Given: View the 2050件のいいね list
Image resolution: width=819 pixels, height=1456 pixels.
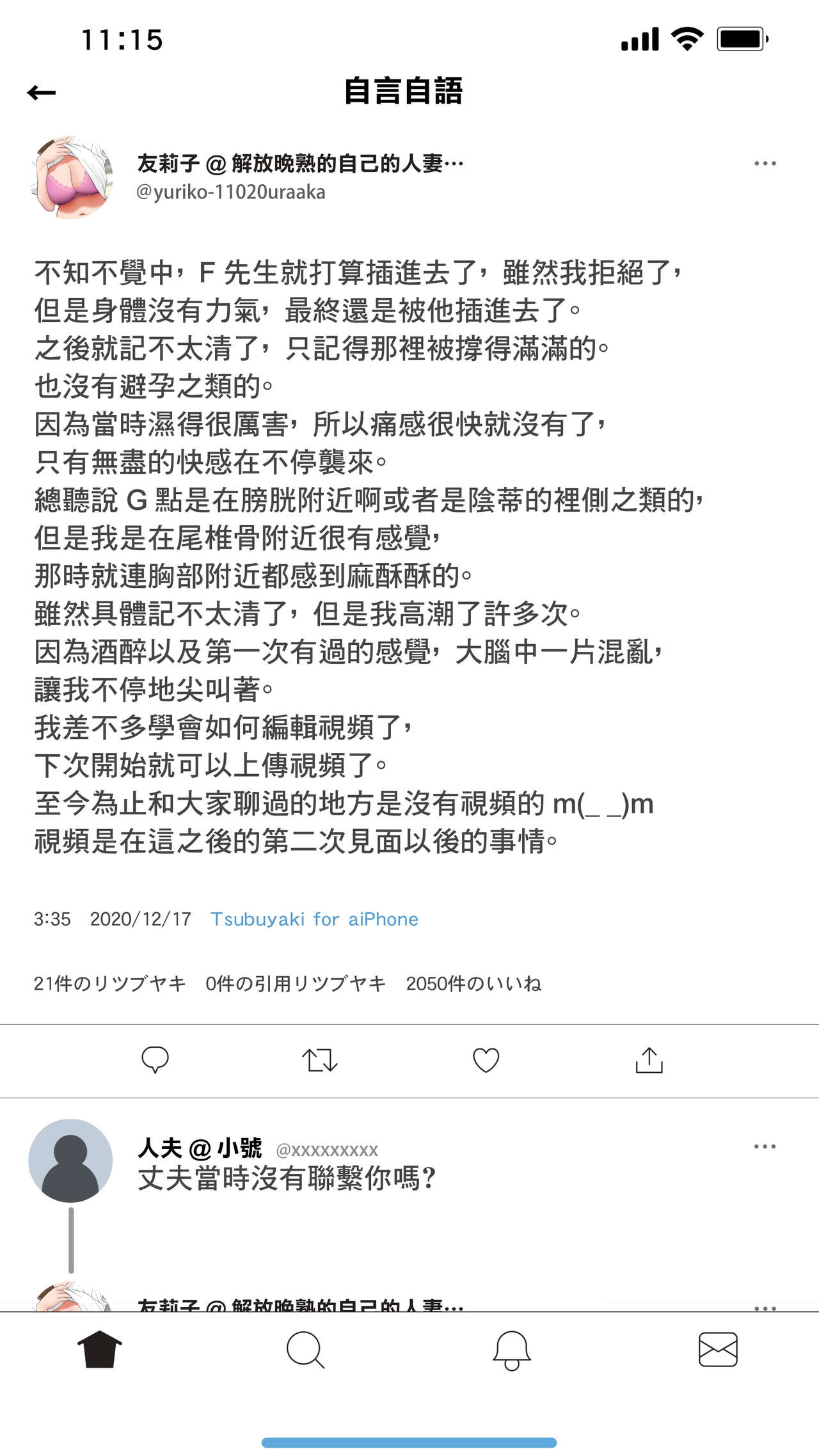Looking at the screenshot, I should pos(473,983).
